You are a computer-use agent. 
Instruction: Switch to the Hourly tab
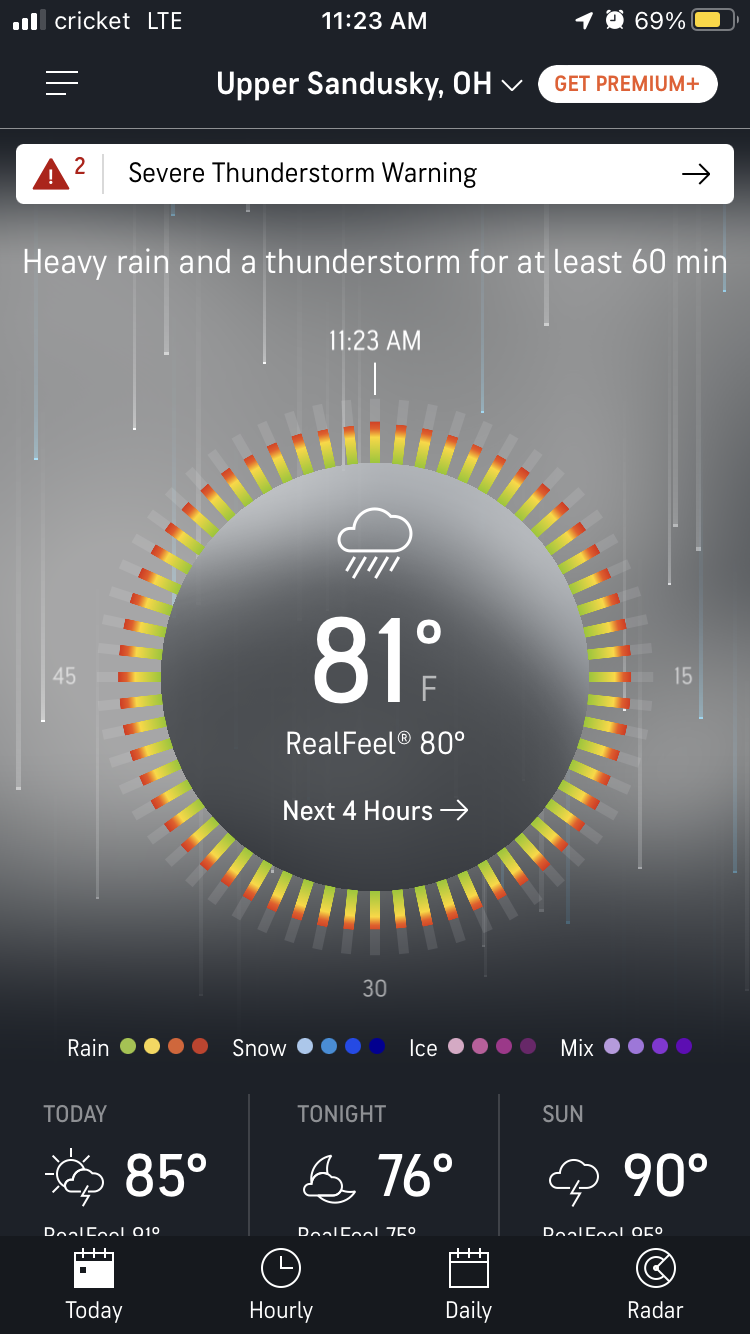tap(281, 1286)
